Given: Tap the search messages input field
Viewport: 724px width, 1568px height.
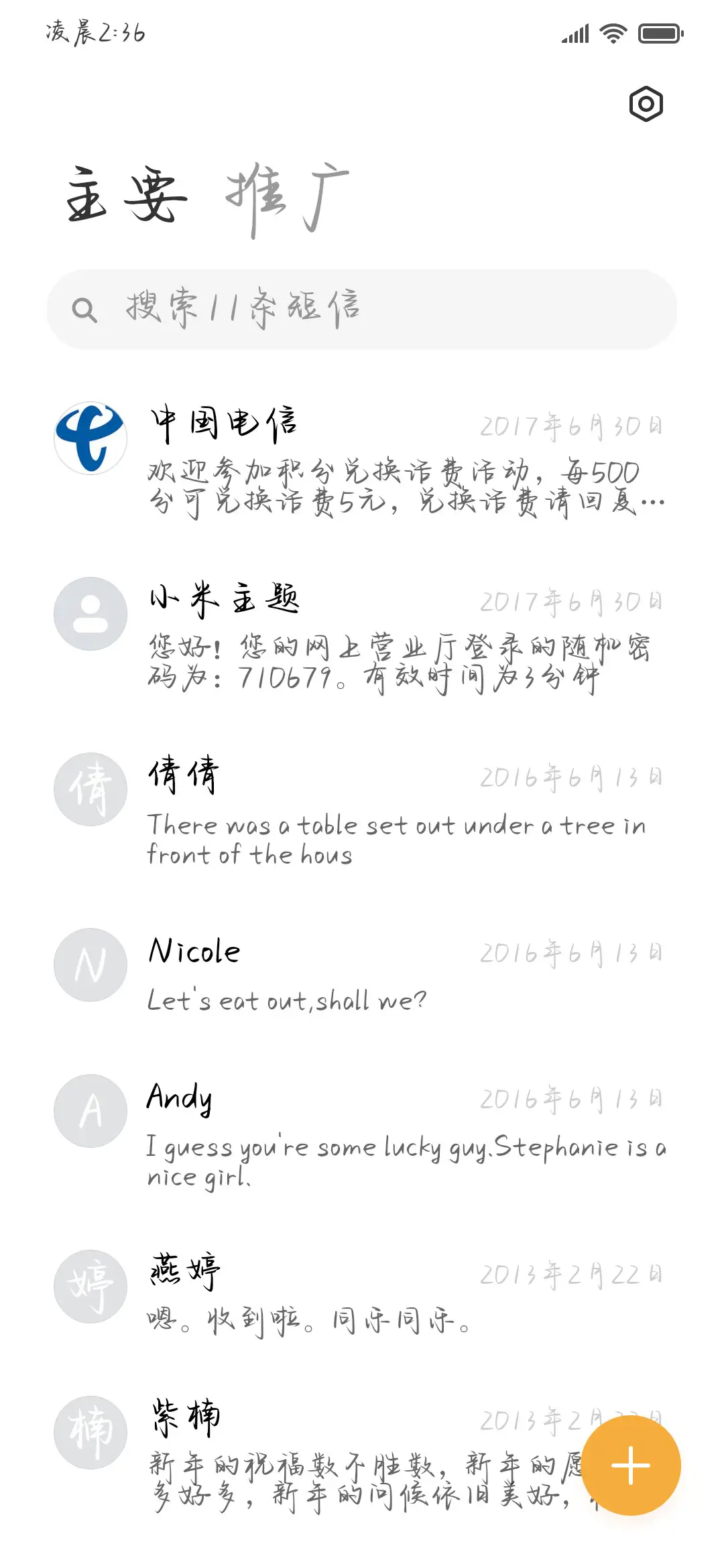Looking at the screenshot, I should point(362,308).
